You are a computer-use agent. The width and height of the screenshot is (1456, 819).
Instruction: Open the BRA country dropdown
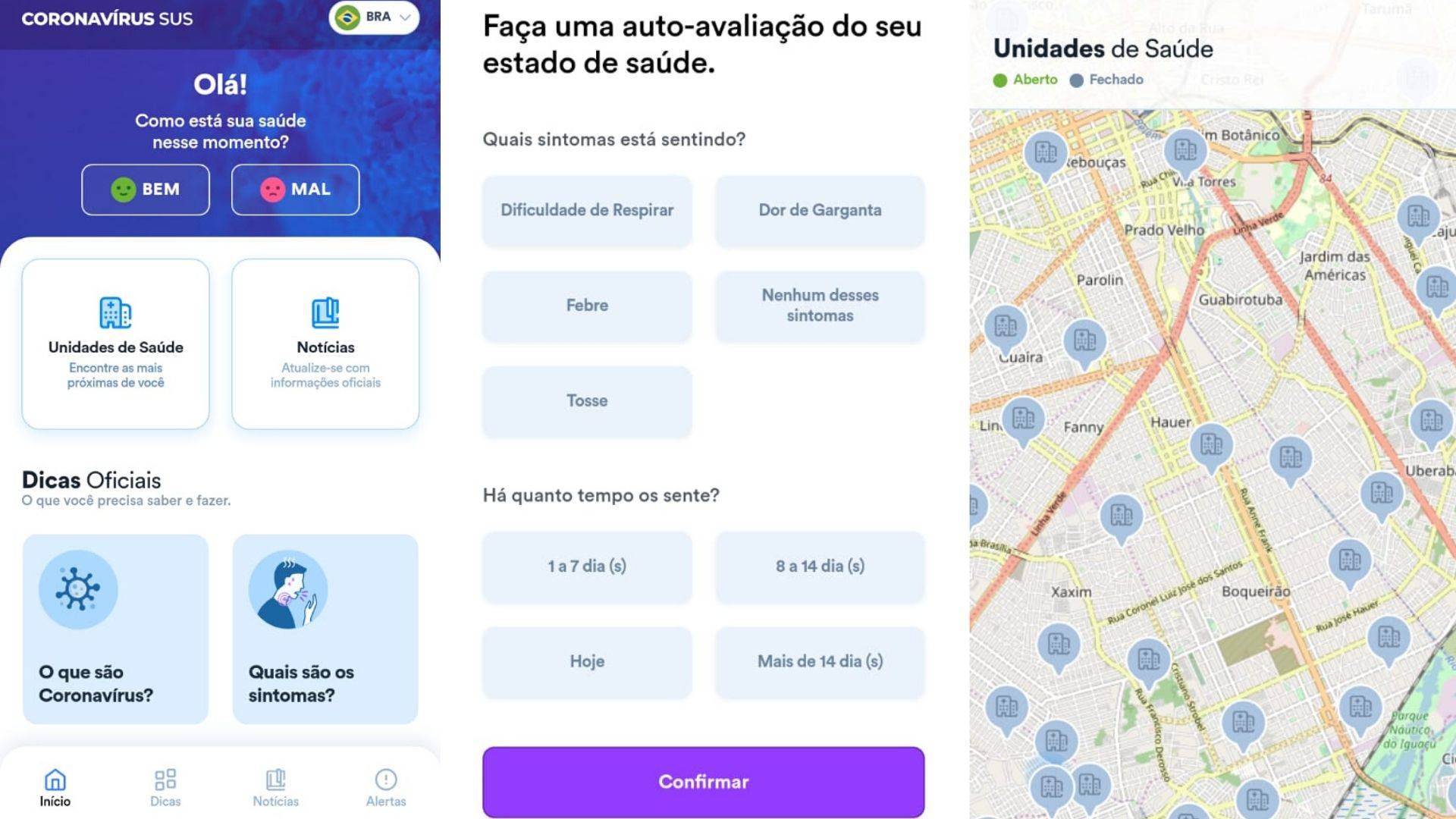pos(374,17)
